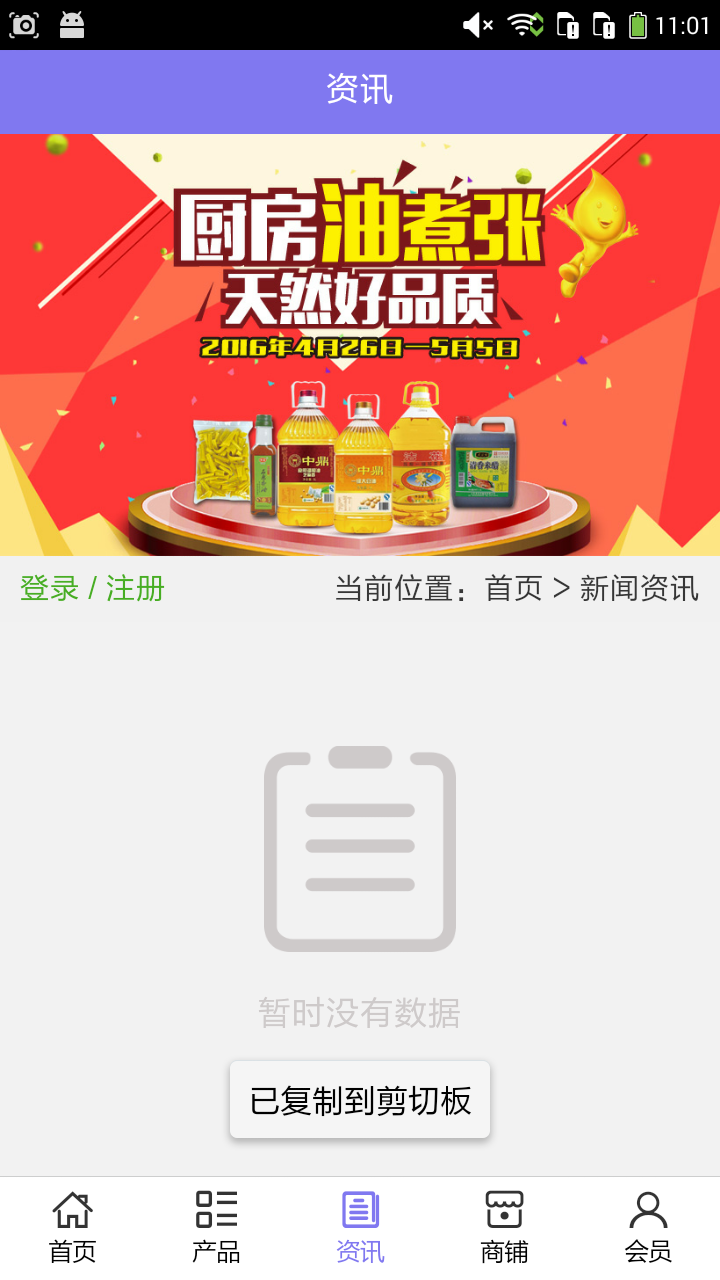Image resolution: width=720 pixels, height=1280 pixels.
Task: Open the 登录 / 注册 link
Action: pos(92,588)
